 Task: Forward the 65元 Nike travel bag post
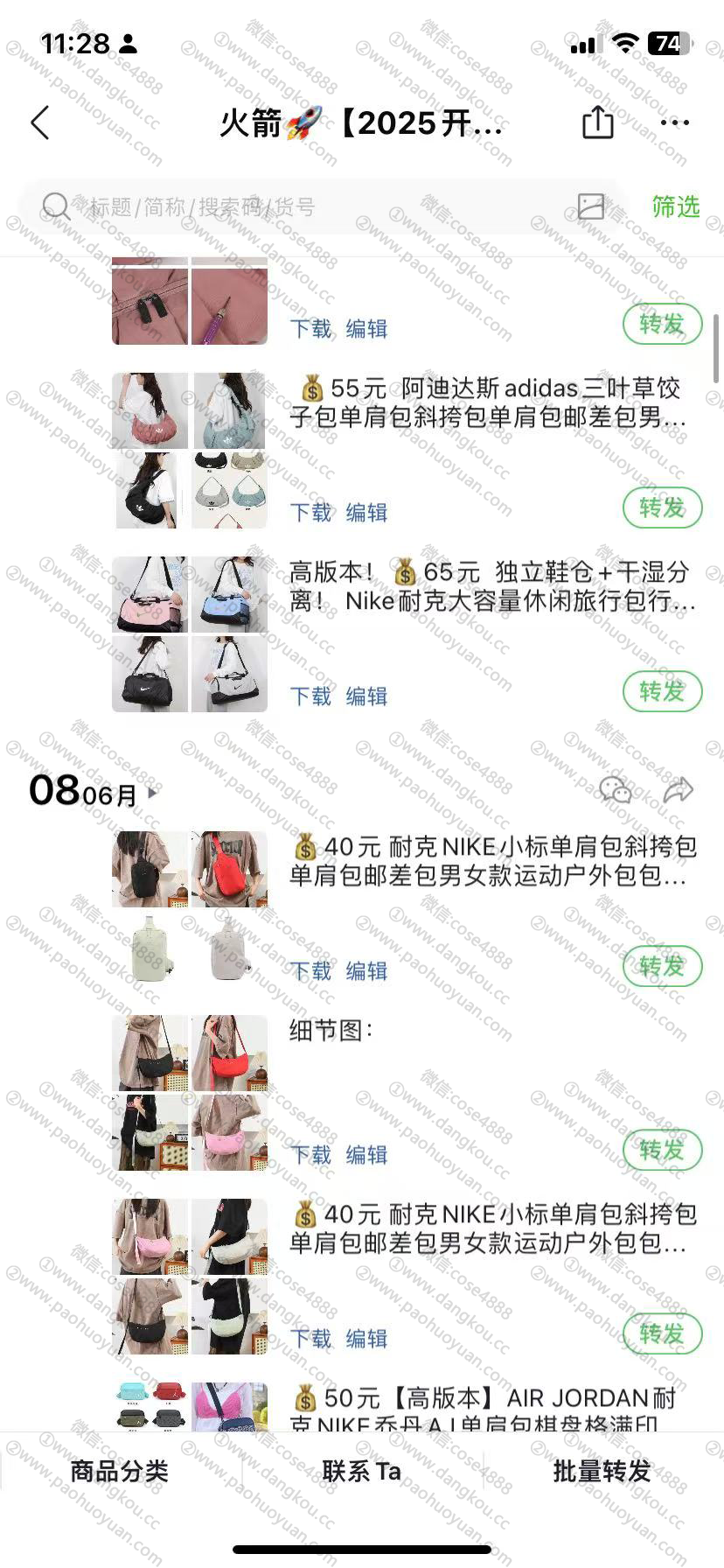click(662, 691)
